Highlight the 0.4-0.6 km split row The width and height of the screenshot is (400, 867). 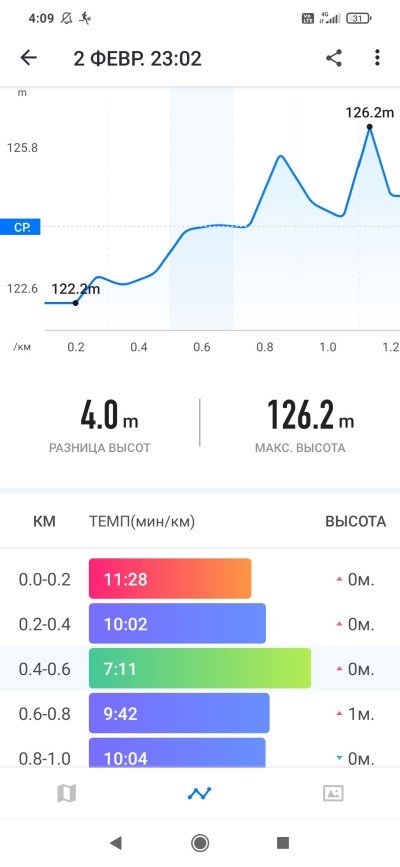(x=200, y=668)
